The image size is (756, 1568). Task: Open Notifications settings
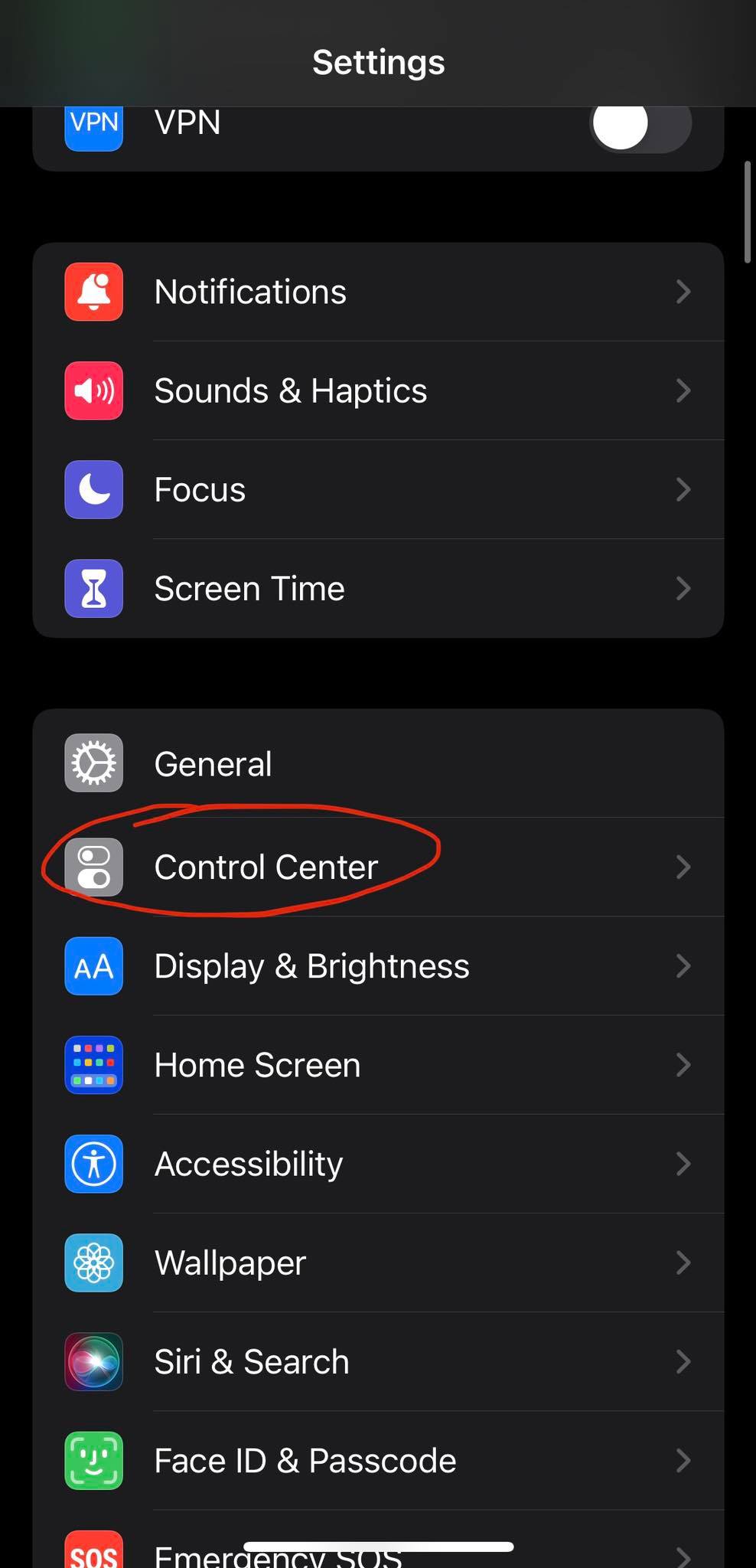click(378, 292)
